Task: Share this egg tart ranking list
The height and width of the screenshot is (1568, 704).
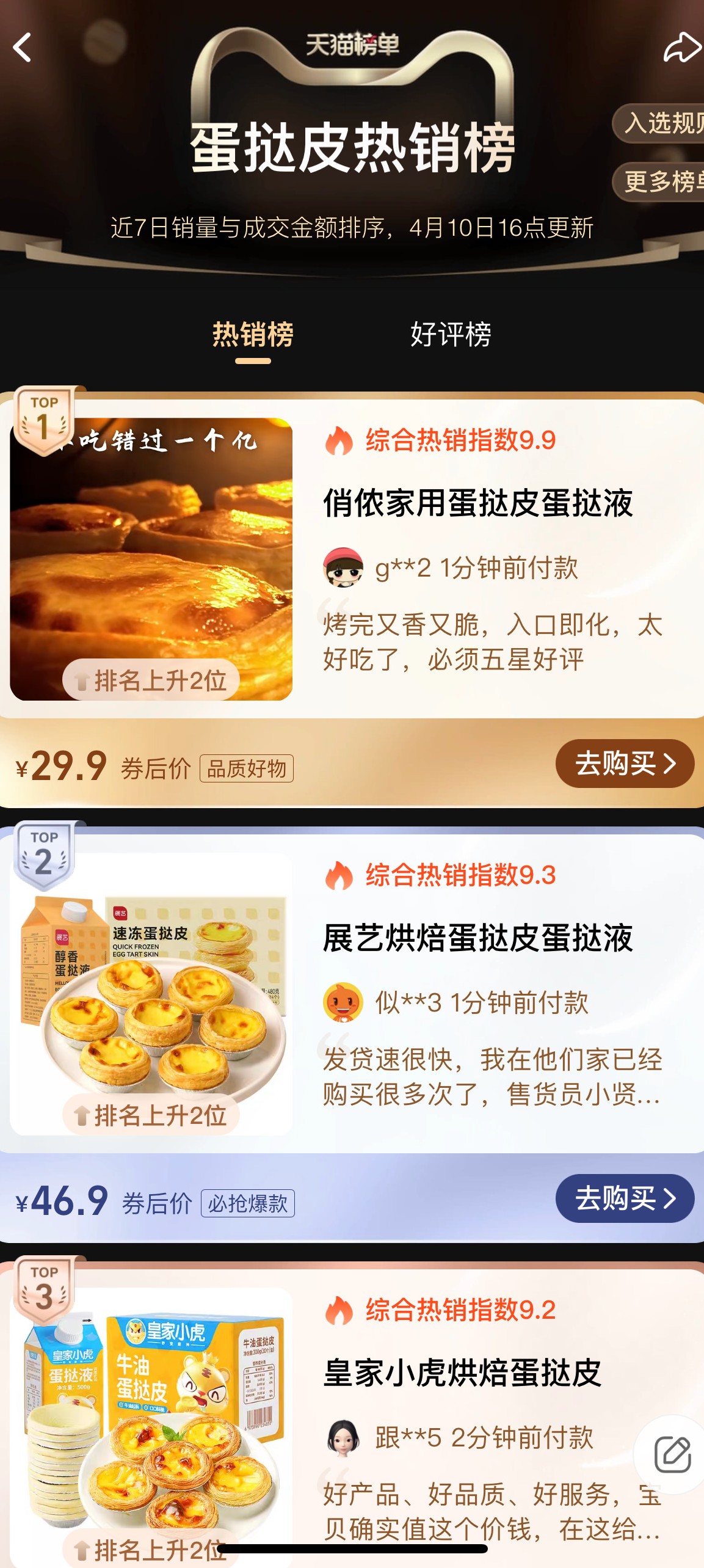Action: coord(680,48)
